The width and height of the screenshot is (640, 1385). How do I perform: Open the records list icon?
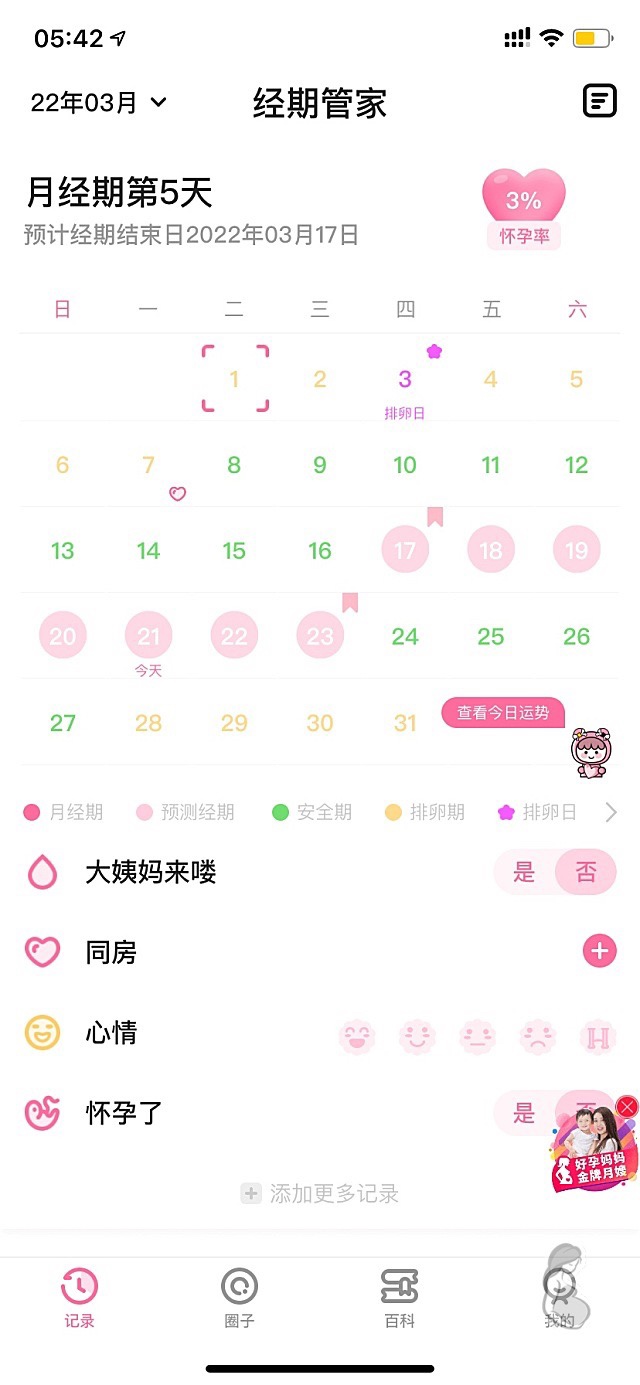599,101
